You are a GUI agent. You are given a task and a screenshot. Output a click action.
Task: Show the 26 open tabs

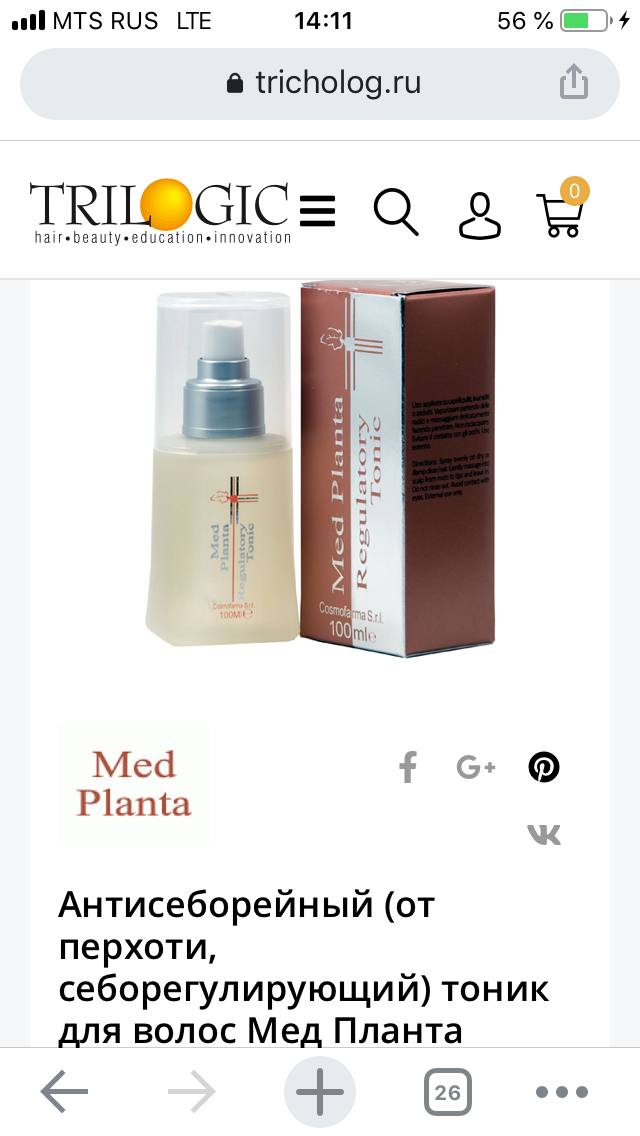tap(447, 1092)
